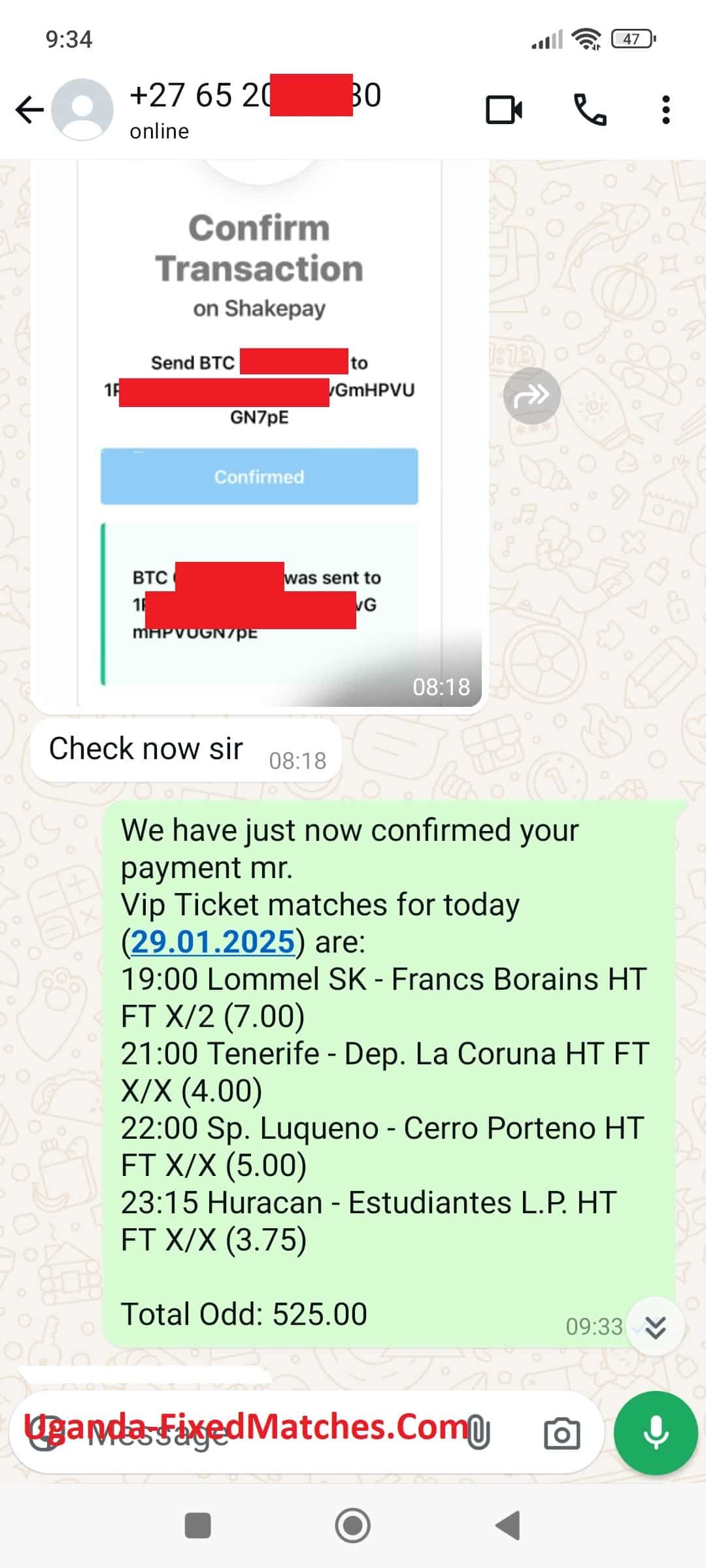706x1568 pixels.
Task: Open the camera from the chat
Action: pyautogui.click(x=562, y=1433)
